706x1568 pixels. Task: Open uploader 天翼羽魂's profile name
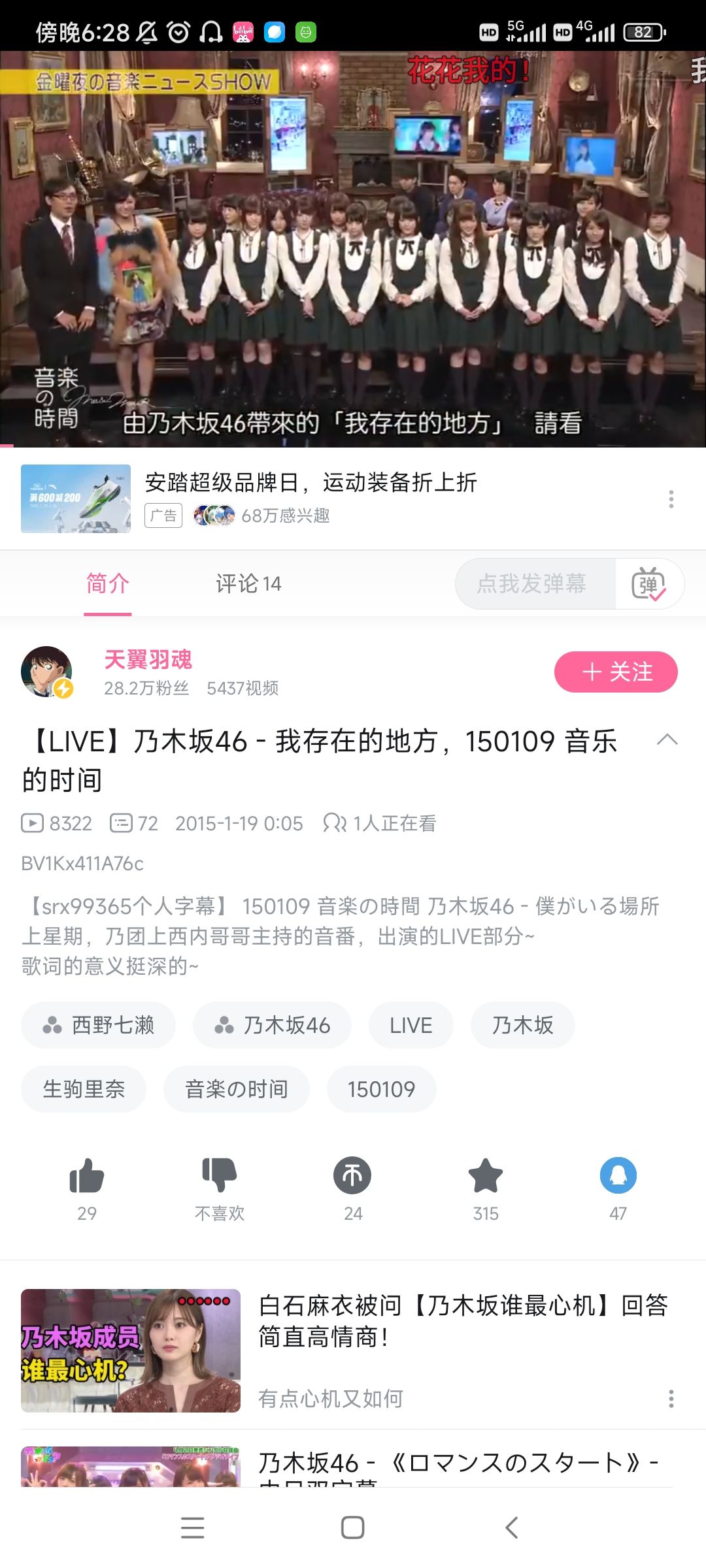tap(149, 660)
